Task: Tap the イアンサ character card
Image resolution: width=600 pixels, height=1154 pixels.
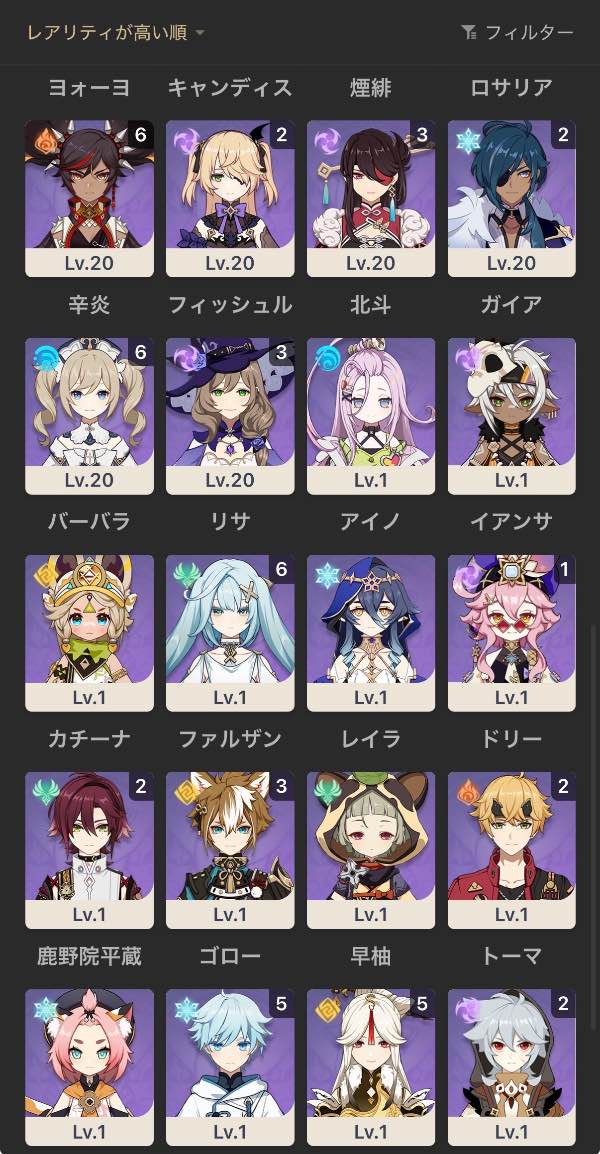Action: click(512, 632)
